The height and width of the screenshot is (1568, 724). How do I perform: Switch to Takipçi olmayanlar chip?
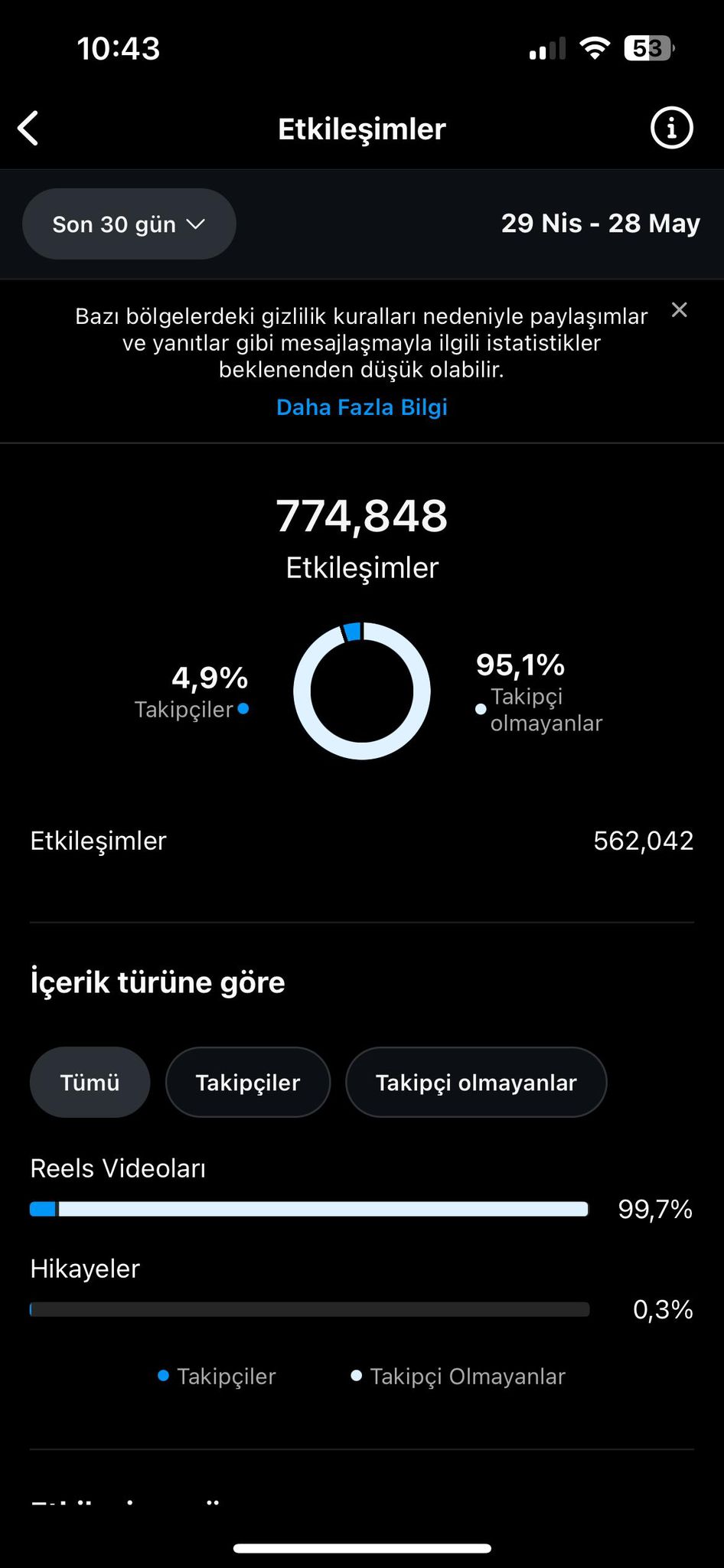click(x=476, y=1083)
